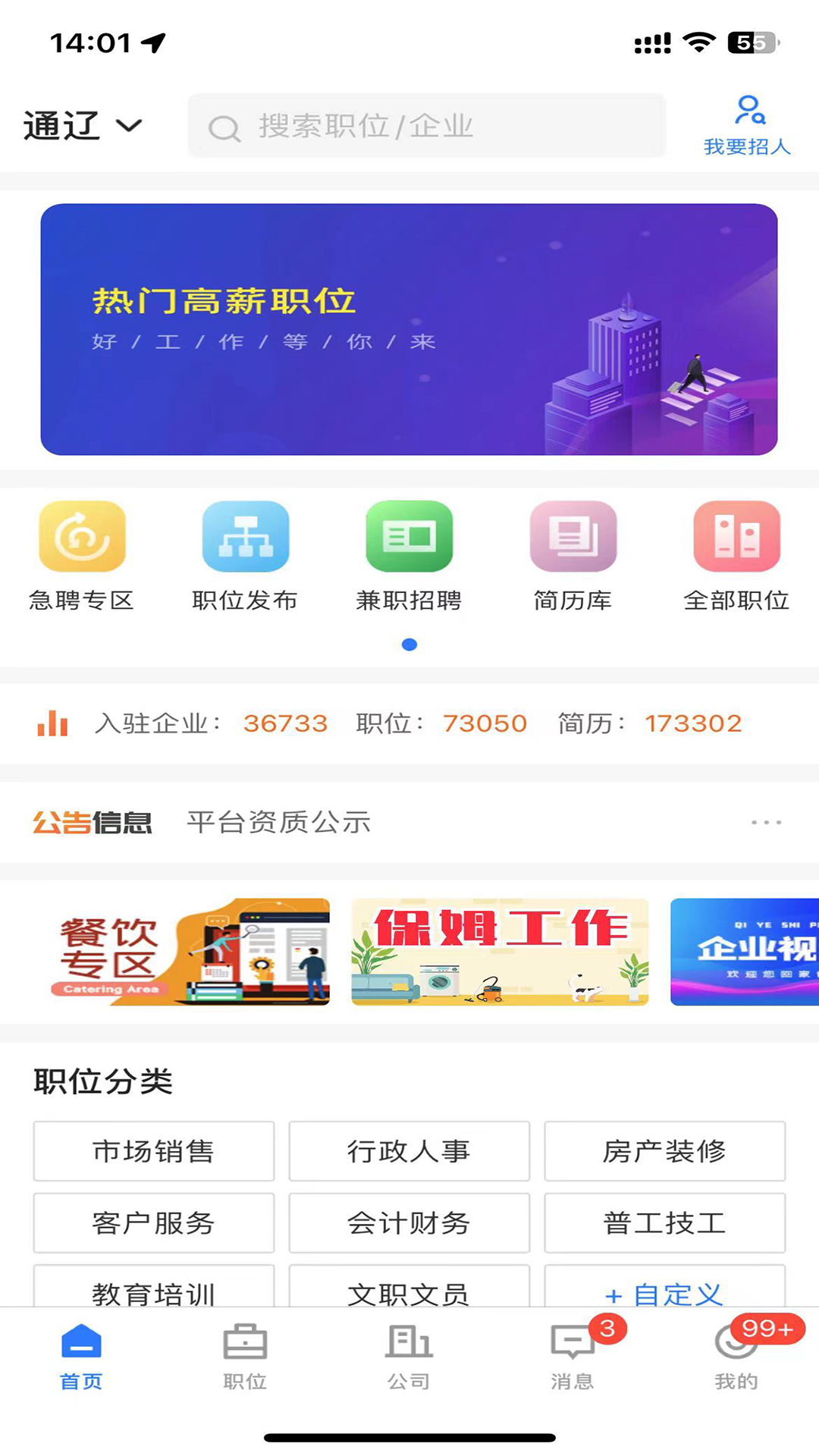Tap the 普工技工 category button
The image size is (819, 1456).
click(x=664, y=1223)
